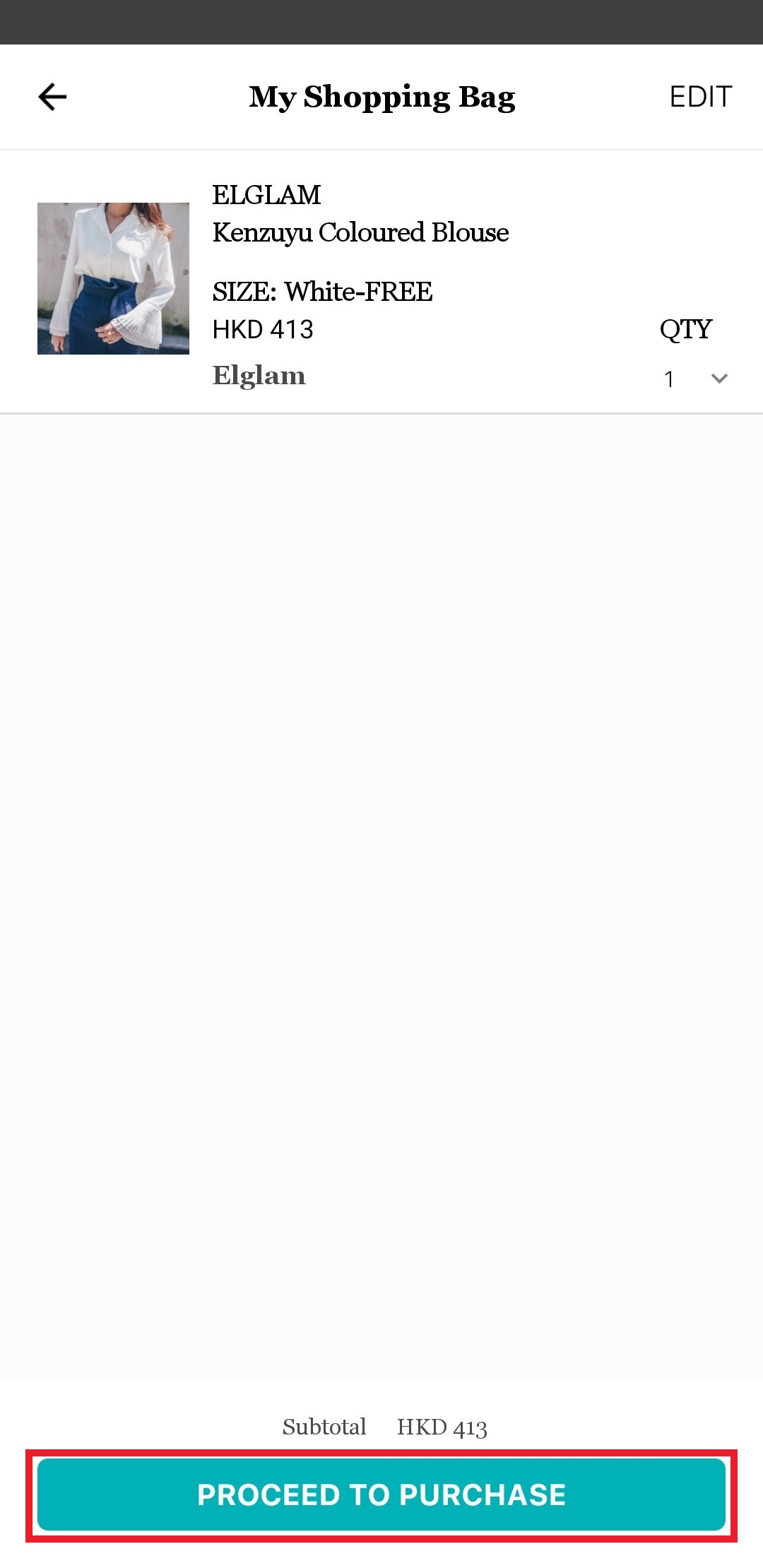Open the Kenzuyu Coloured Blouse product image
Viewport: 763px width, 1568px height.
pyautogui.click(x=113, y=278)
